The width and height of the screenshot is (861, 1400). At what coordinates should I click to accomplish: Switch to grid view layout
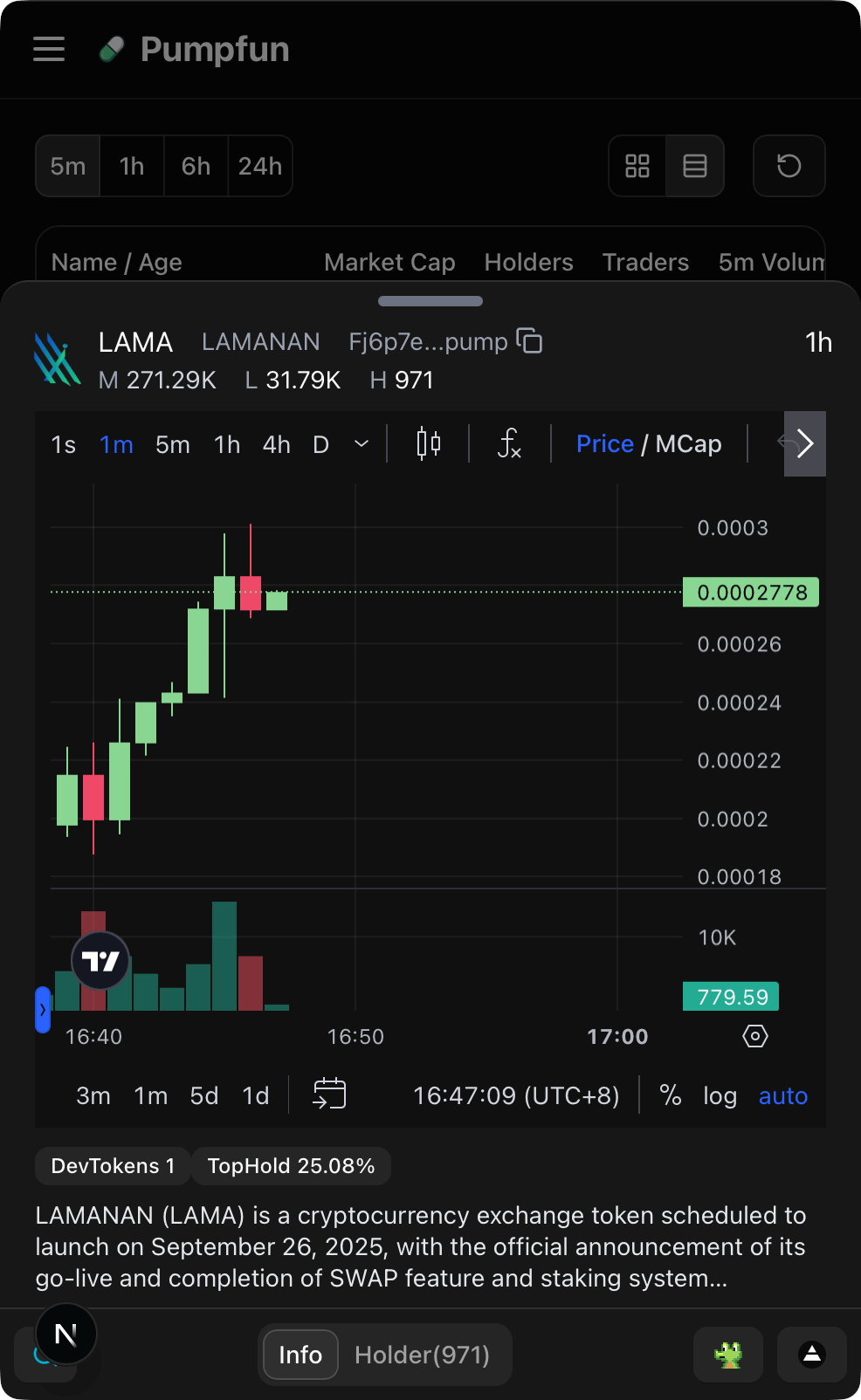click(637, 166)
